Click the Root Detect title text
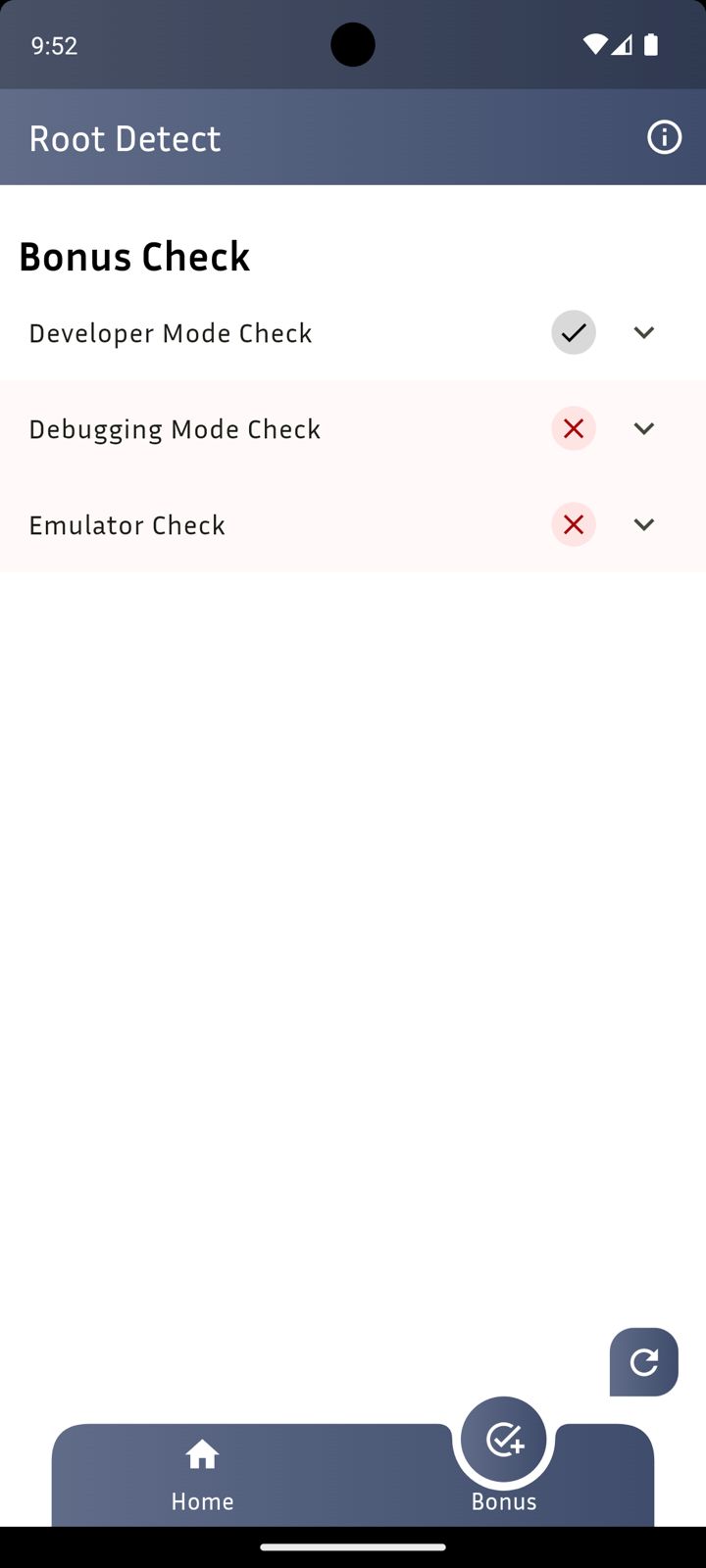The image size is (706, 1568). click(125, 137)
